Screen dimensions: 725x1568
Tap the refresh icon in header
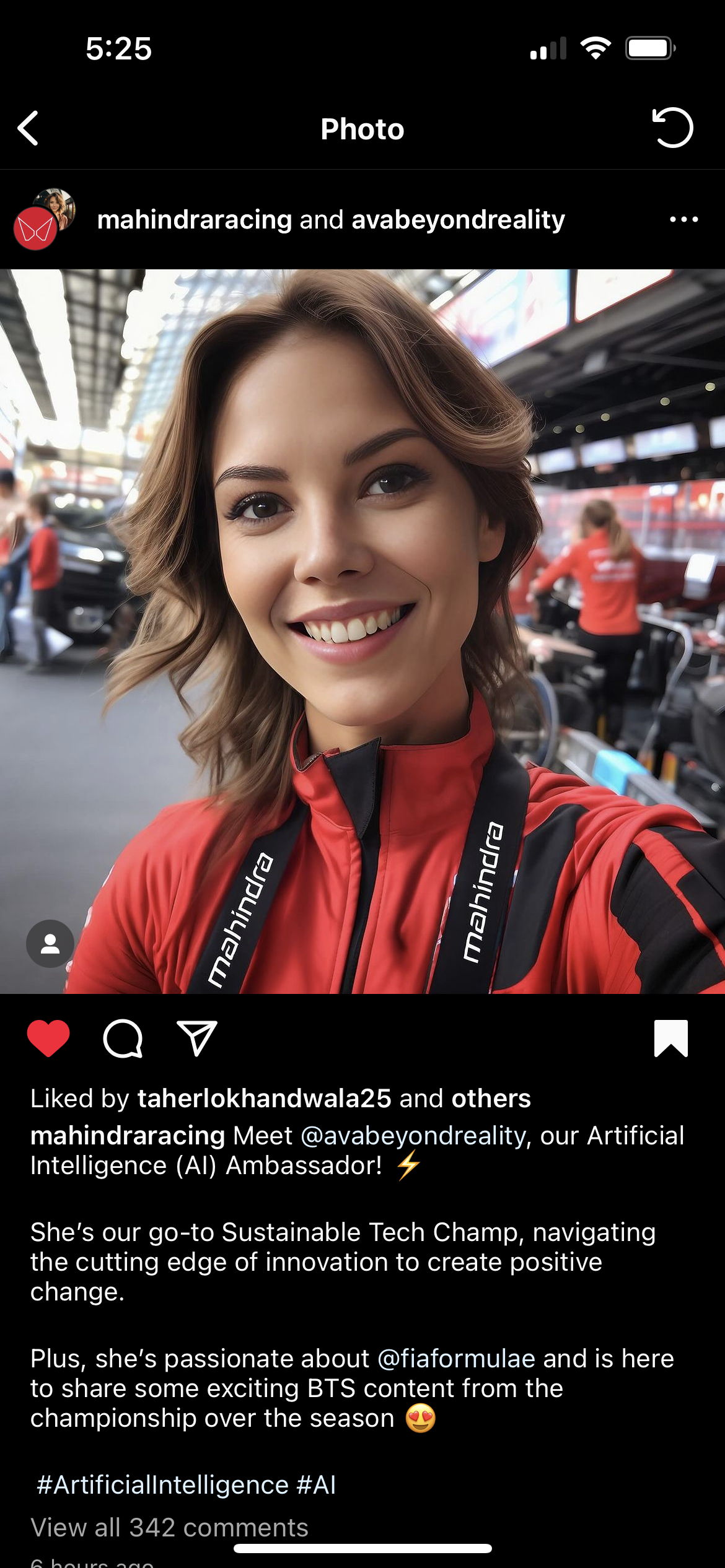[x=672, y=128]
